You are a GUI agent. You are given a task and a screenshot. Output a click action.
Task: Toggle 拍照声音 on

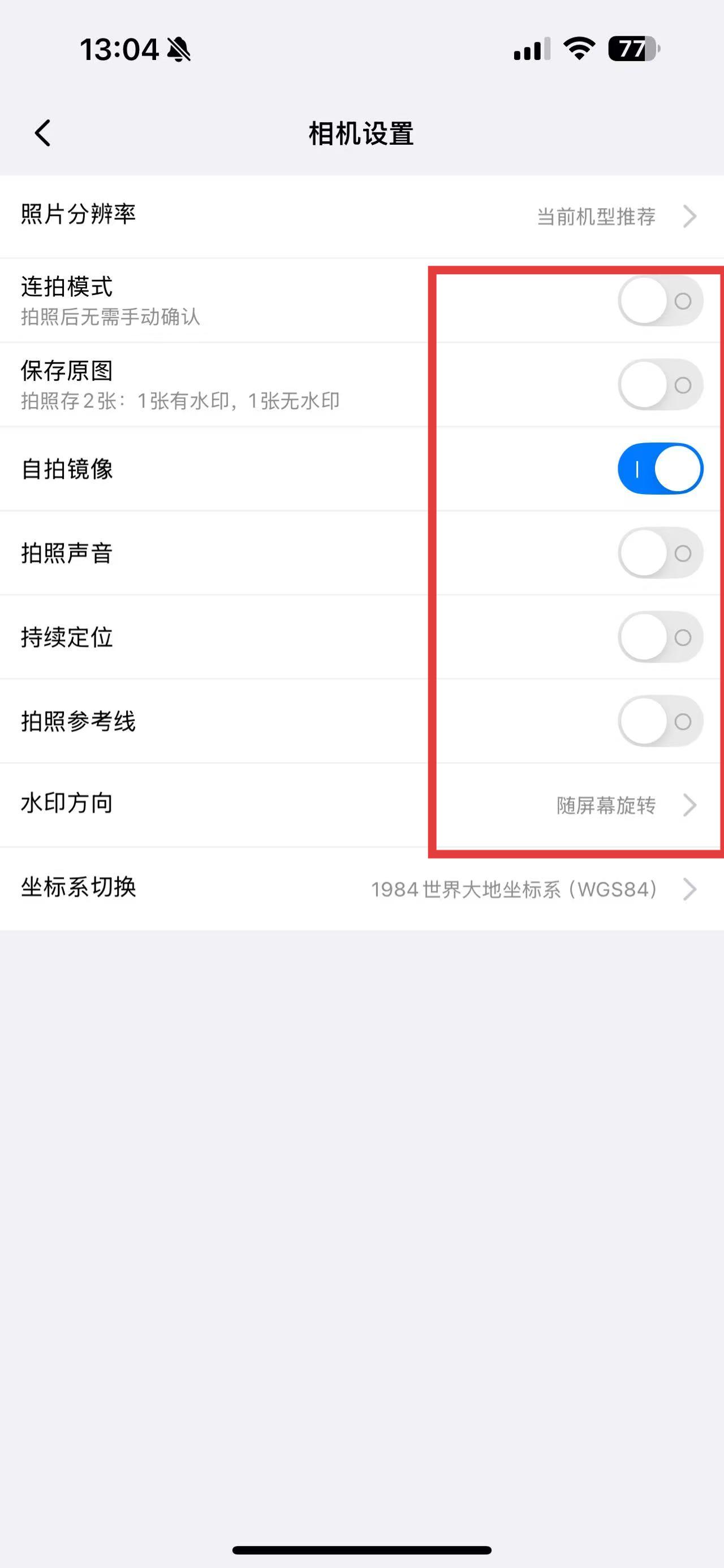pyautogui.click(x=660, y=553)
